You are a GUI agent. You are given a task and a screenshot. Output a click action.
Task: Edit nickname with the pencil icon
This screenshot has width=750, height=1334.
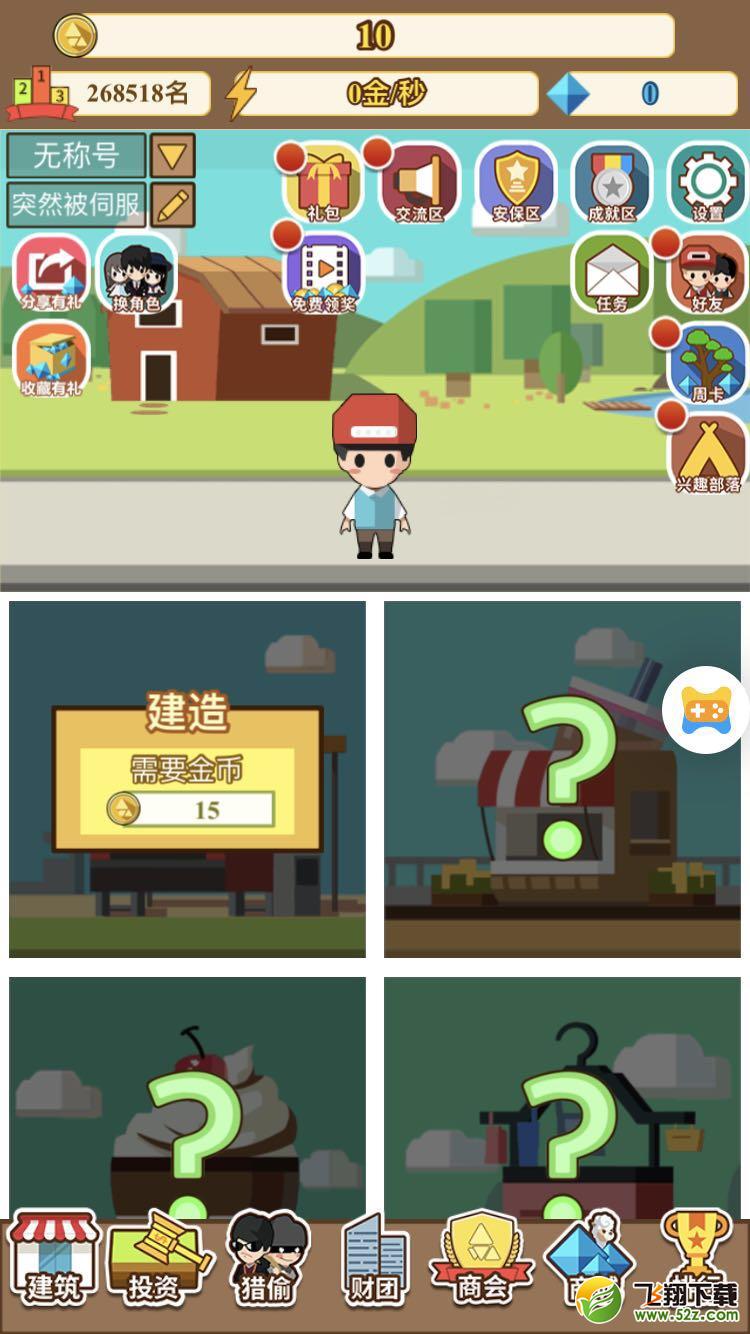click(173, 205)
